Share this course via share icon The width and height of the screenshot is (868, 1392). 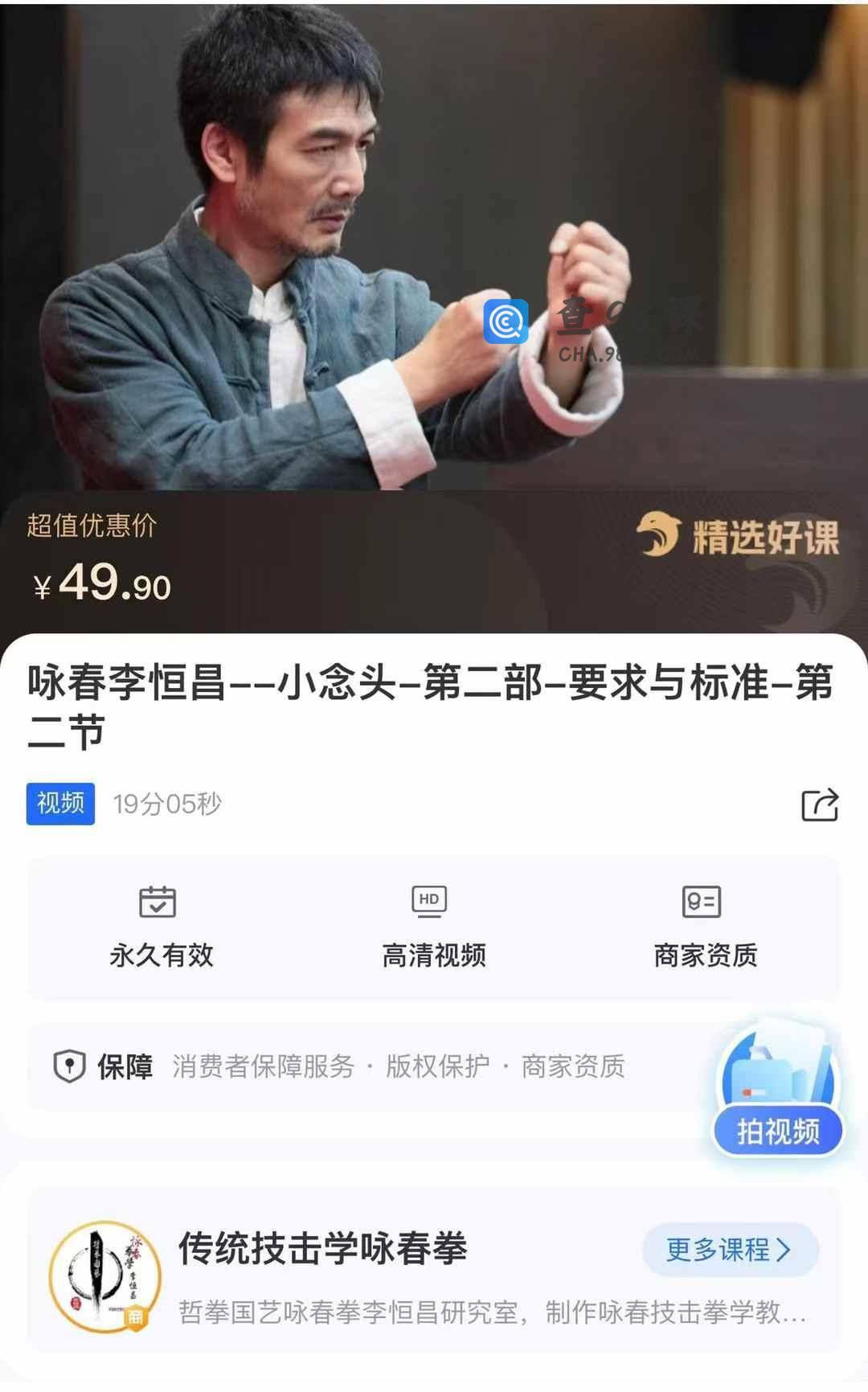(x=819, y=804)
